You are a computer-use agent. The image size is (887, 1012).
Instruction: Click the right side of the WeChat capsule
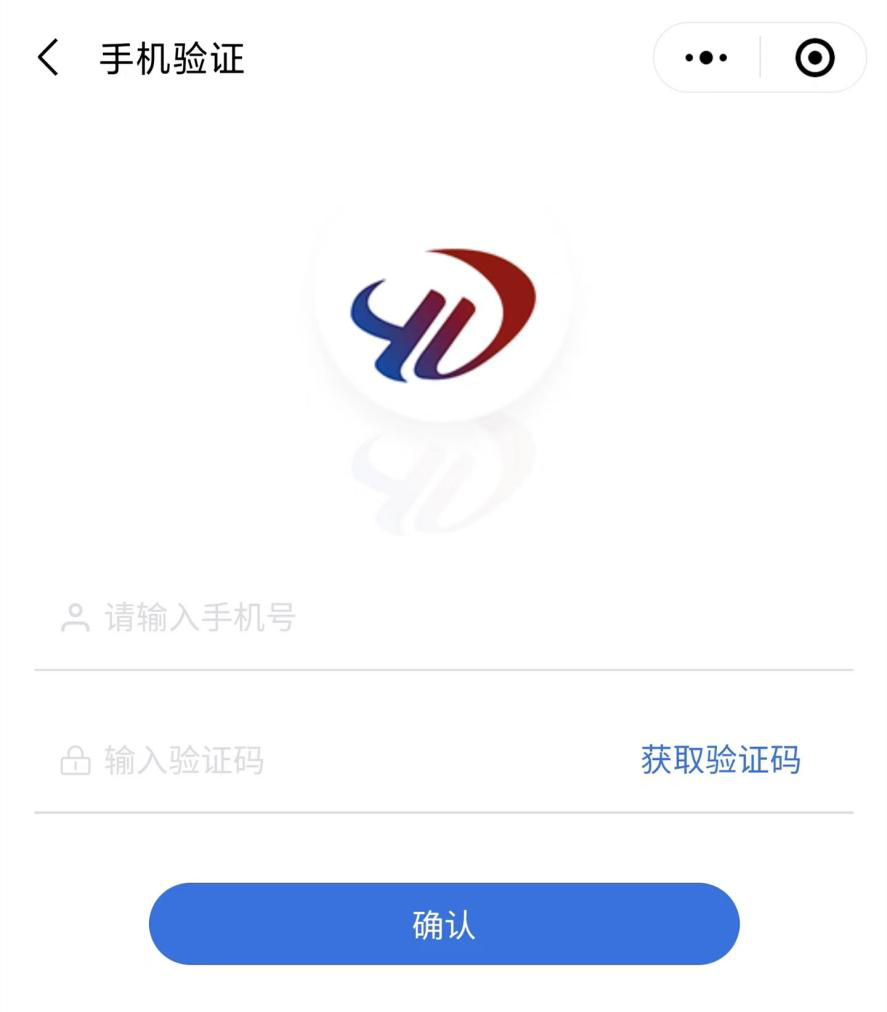pyautogui.click(x=813, y=57)
